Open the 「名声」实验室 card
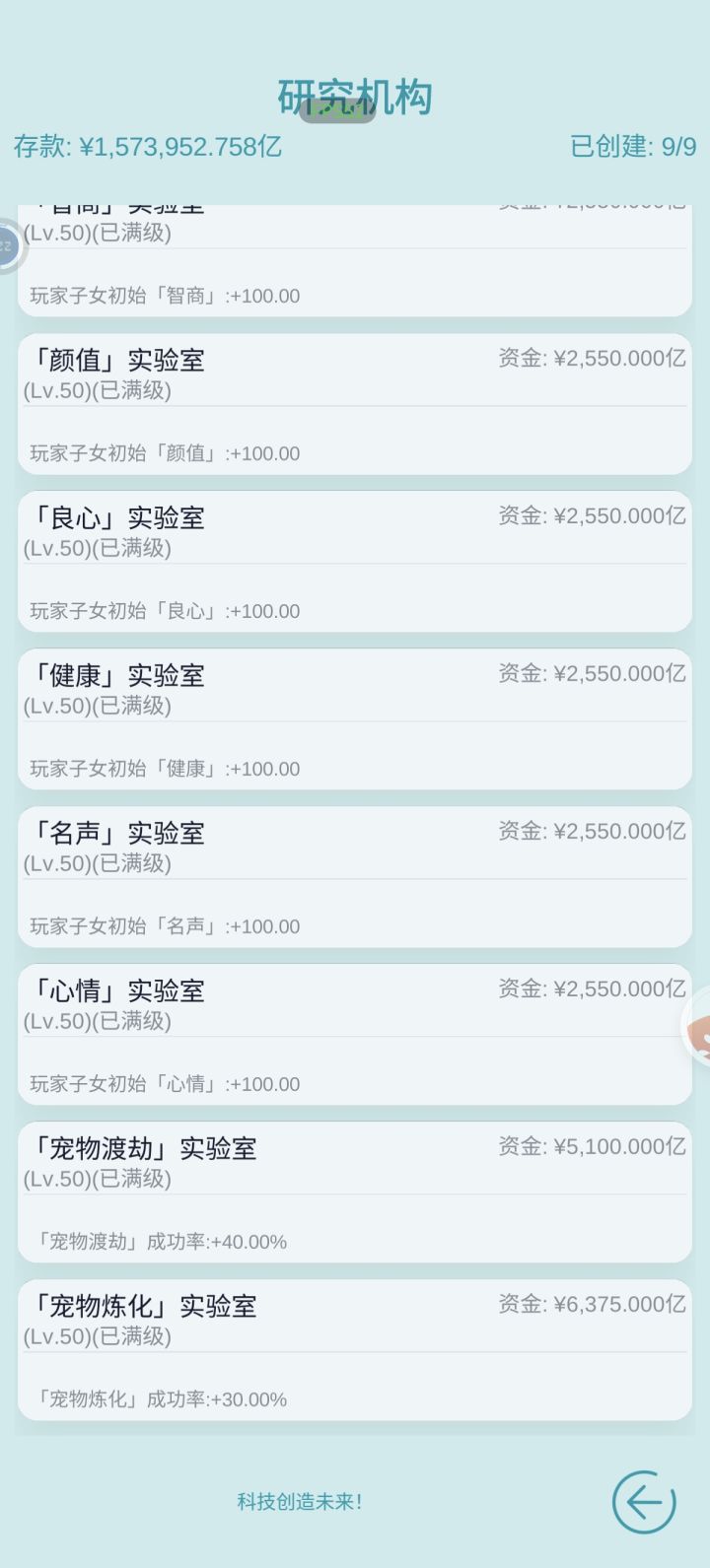Image resolution: width=710 pixels, height=1568 pixels. pos(355,877)
